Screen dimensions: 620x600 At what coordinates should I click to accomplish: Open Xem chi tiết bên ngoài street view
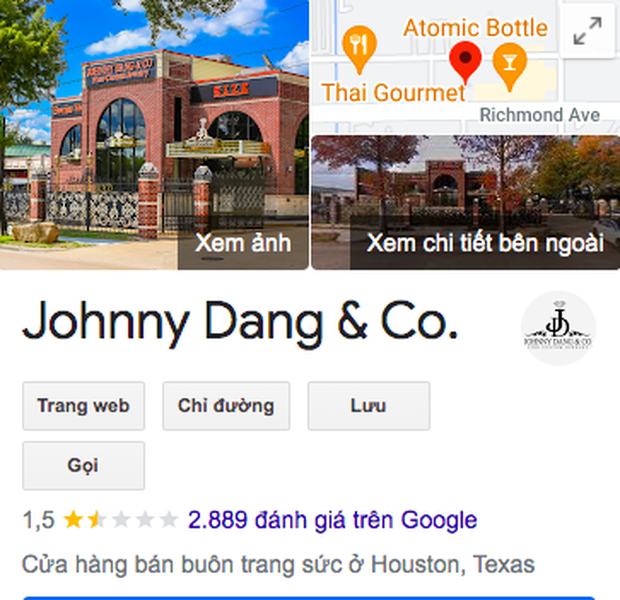pos(484,243)
